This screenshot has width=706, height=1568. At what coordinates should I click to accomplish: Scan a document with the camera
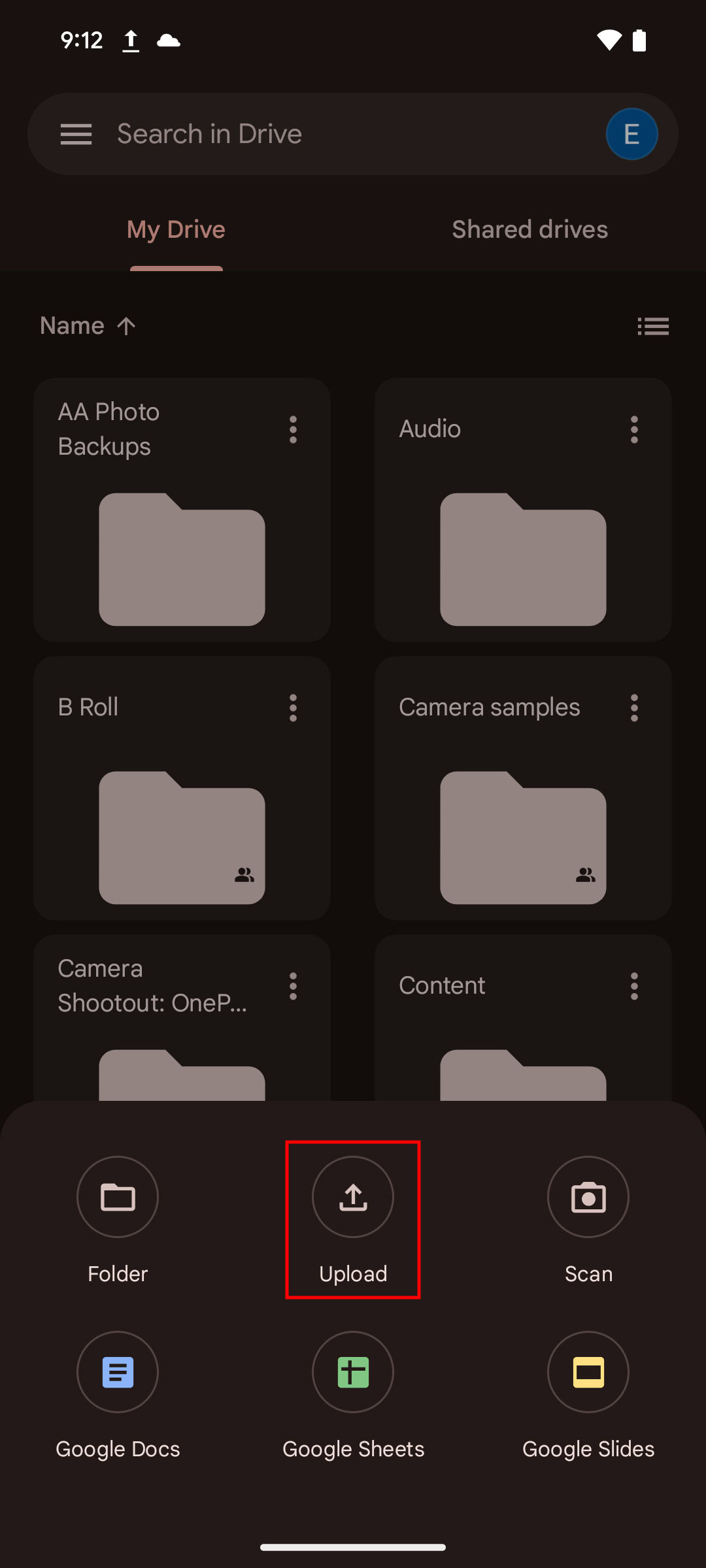coord(588,1197)
